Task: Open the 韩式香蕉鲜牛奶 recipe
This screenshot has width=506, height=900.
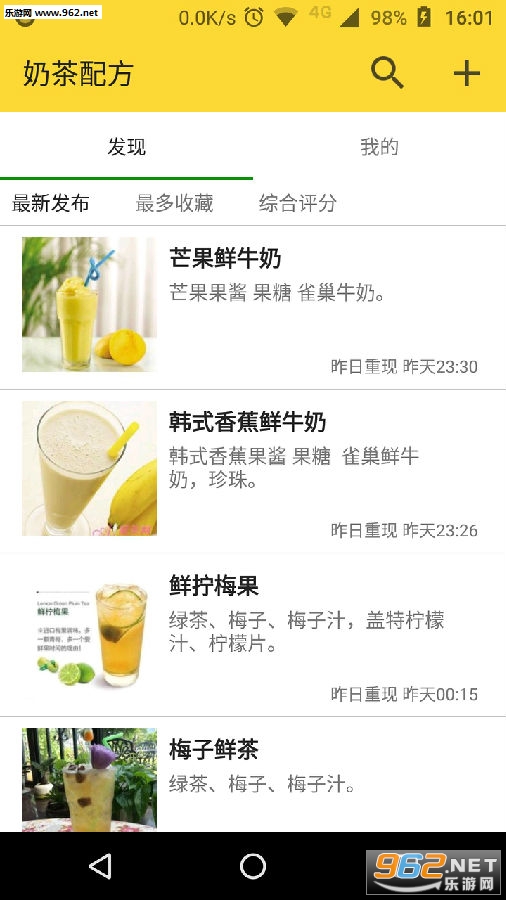Action: tap(253, 471)
